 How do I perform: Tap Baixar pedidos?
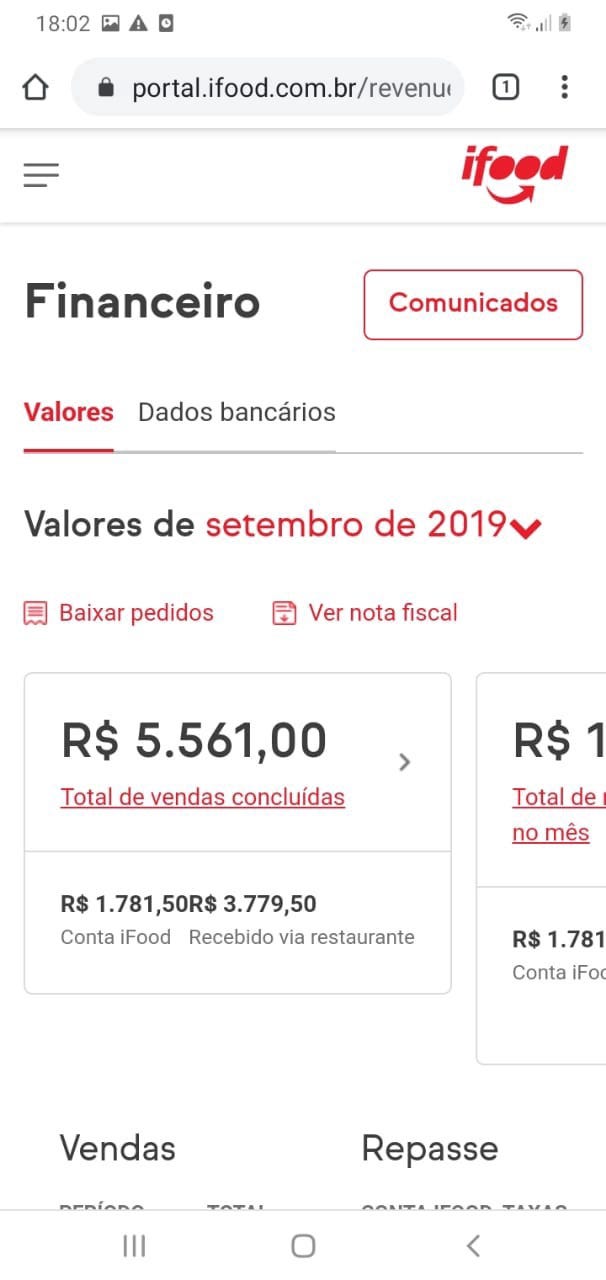point(119,613)
